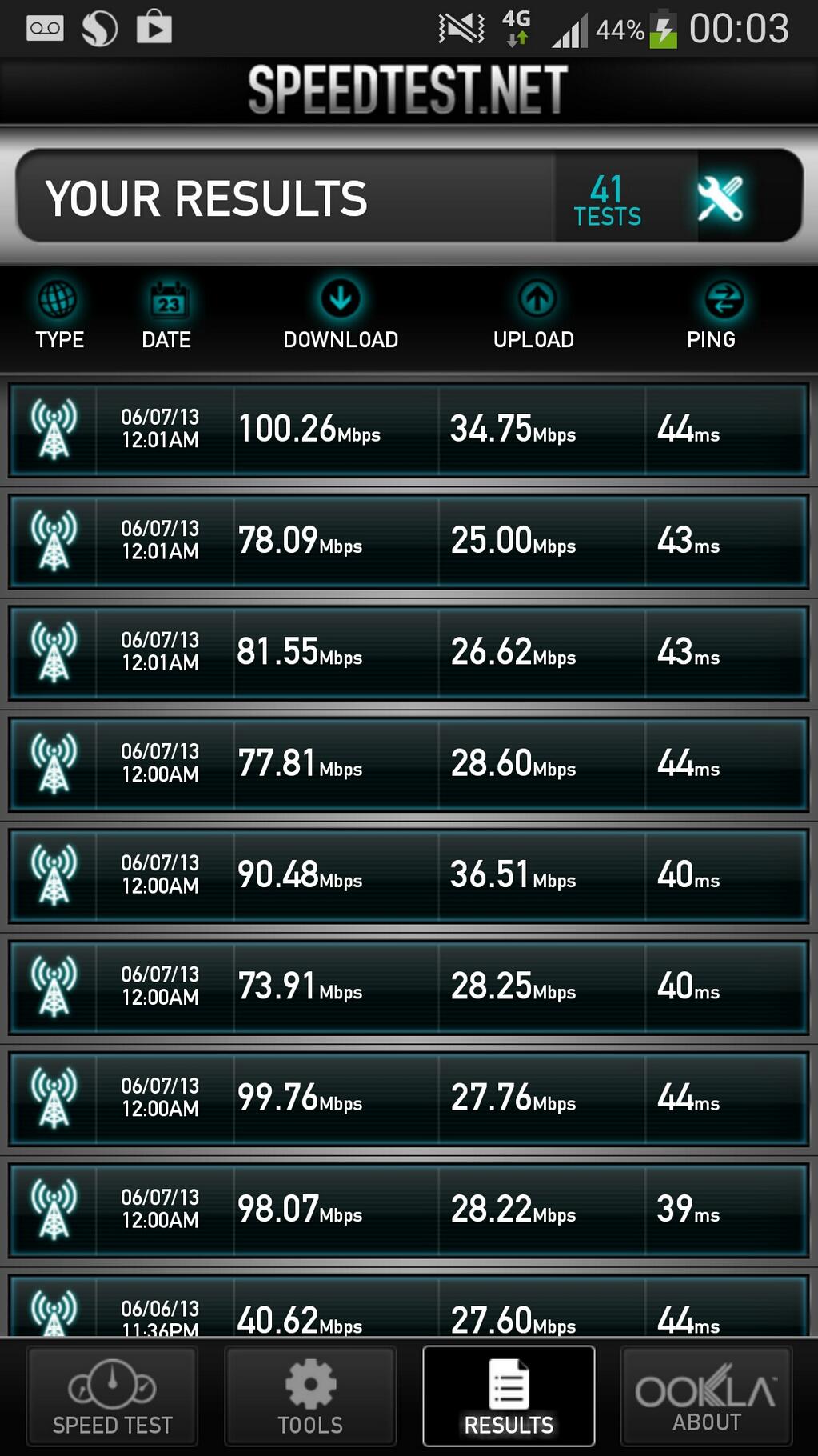Viewport: 818px width, 1456px height.
Task: Sort results by Type
Action: point(59,316)
